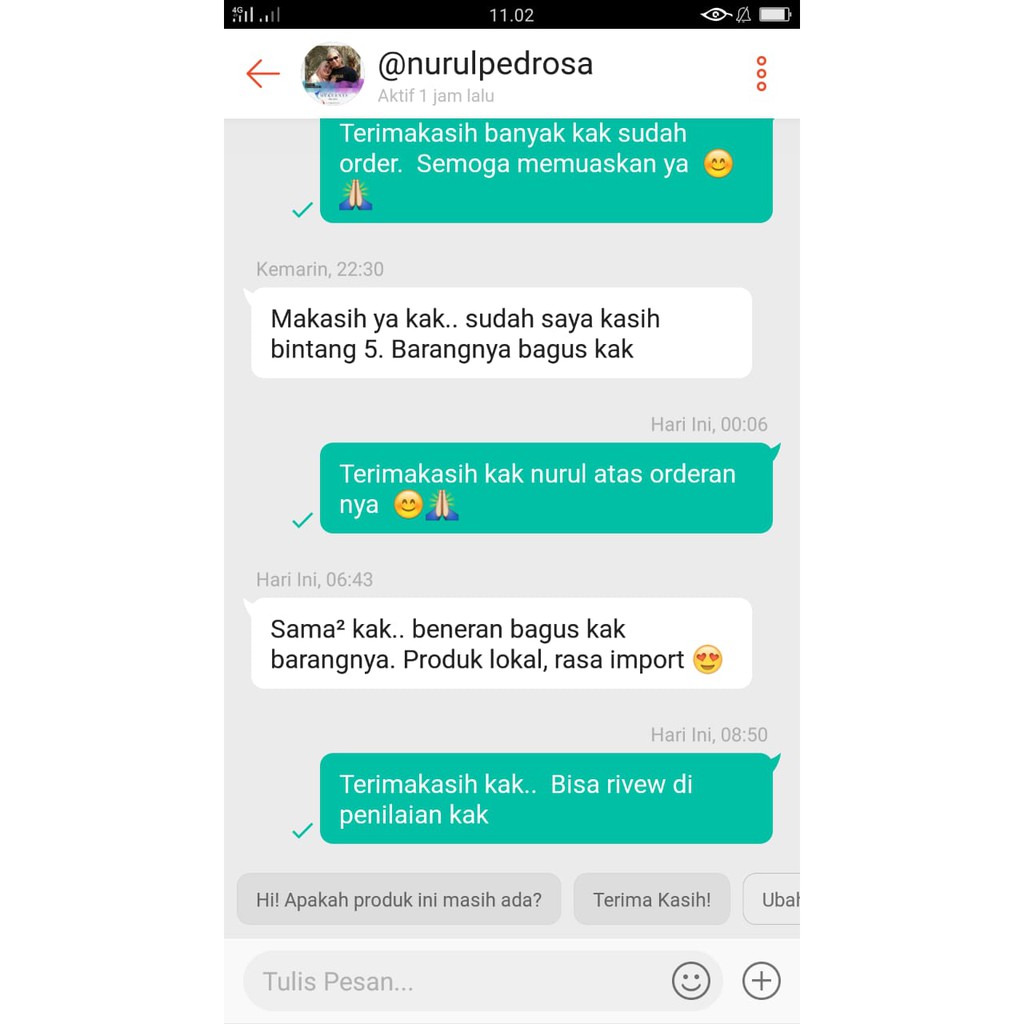The height and width of the screenshot is (1024, 1024).
Task: Open the plus attachment menu
Action: (761, 981)
